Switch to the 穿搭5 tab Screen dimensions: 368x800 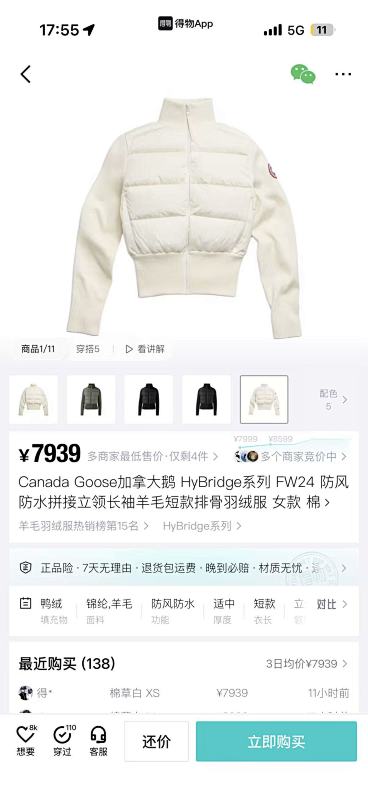point(88,349)
